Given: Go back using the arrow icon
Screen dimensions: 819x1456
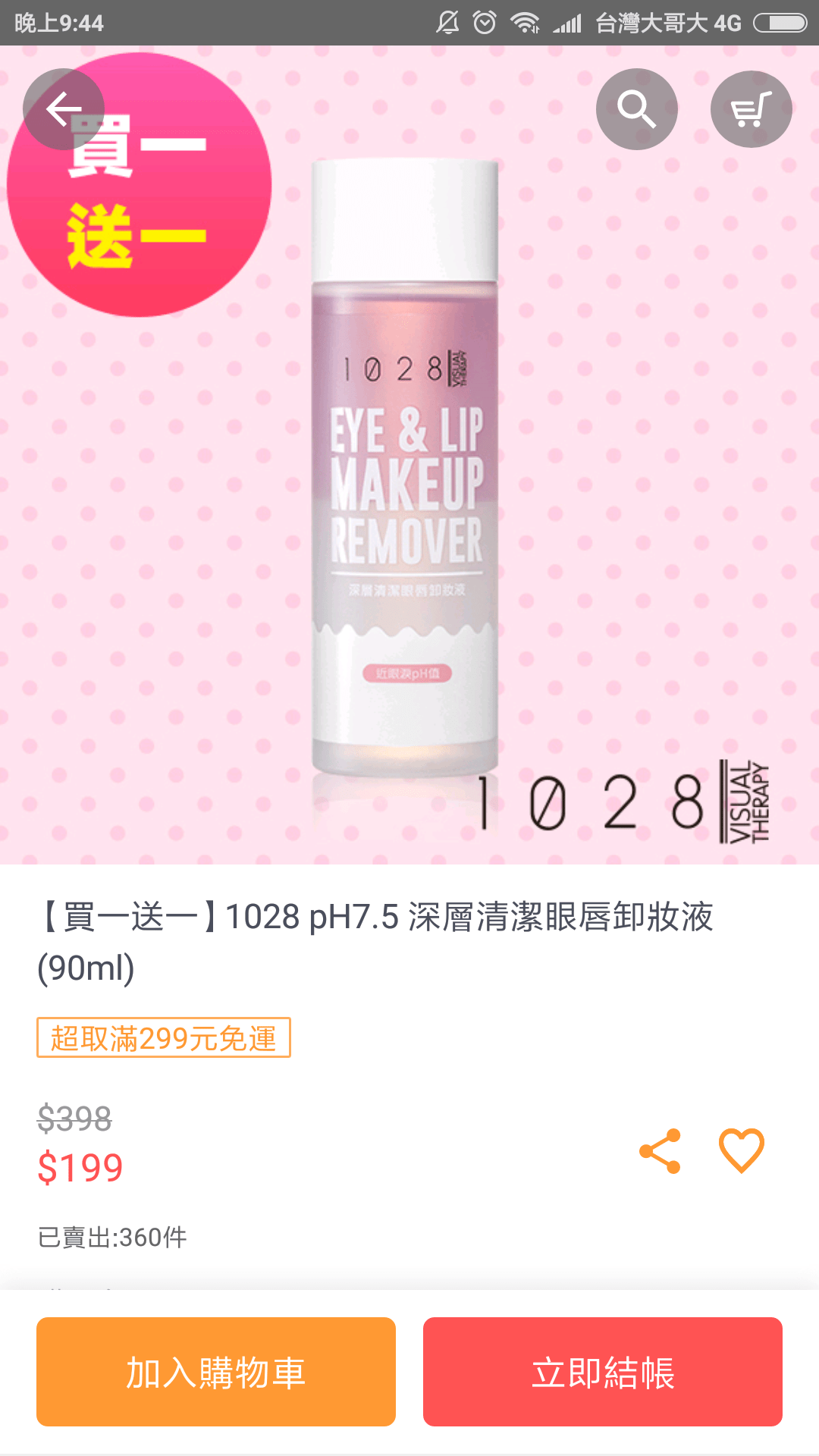Looking at the screenshot, I should tap(64, 109).
